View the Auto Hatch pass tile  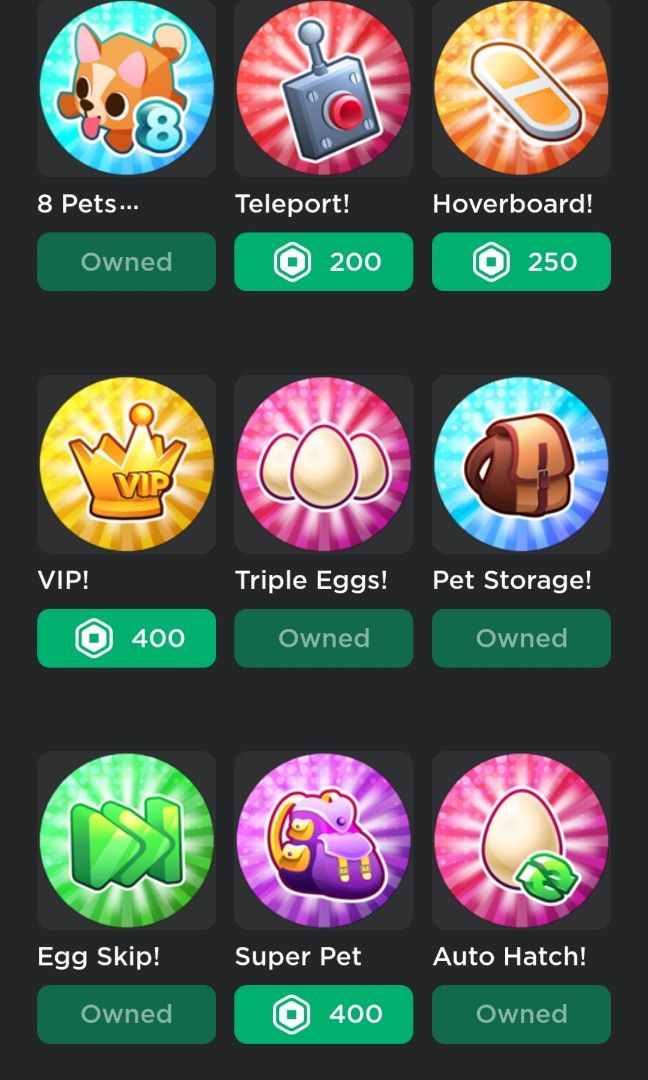coord(521,840)
